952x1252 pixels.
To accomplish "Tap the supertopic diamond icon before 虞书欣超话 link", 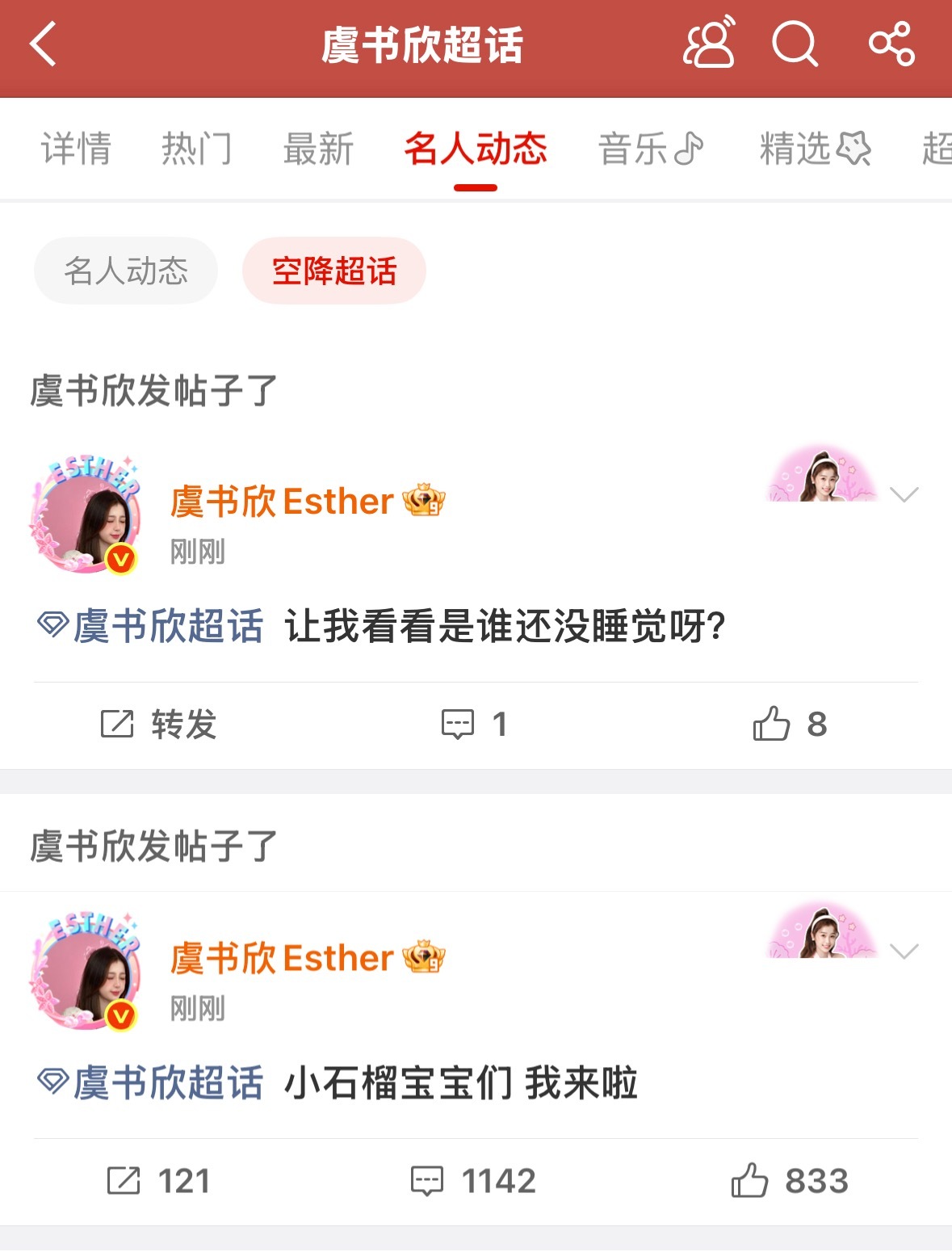I will tap(53, 625).
